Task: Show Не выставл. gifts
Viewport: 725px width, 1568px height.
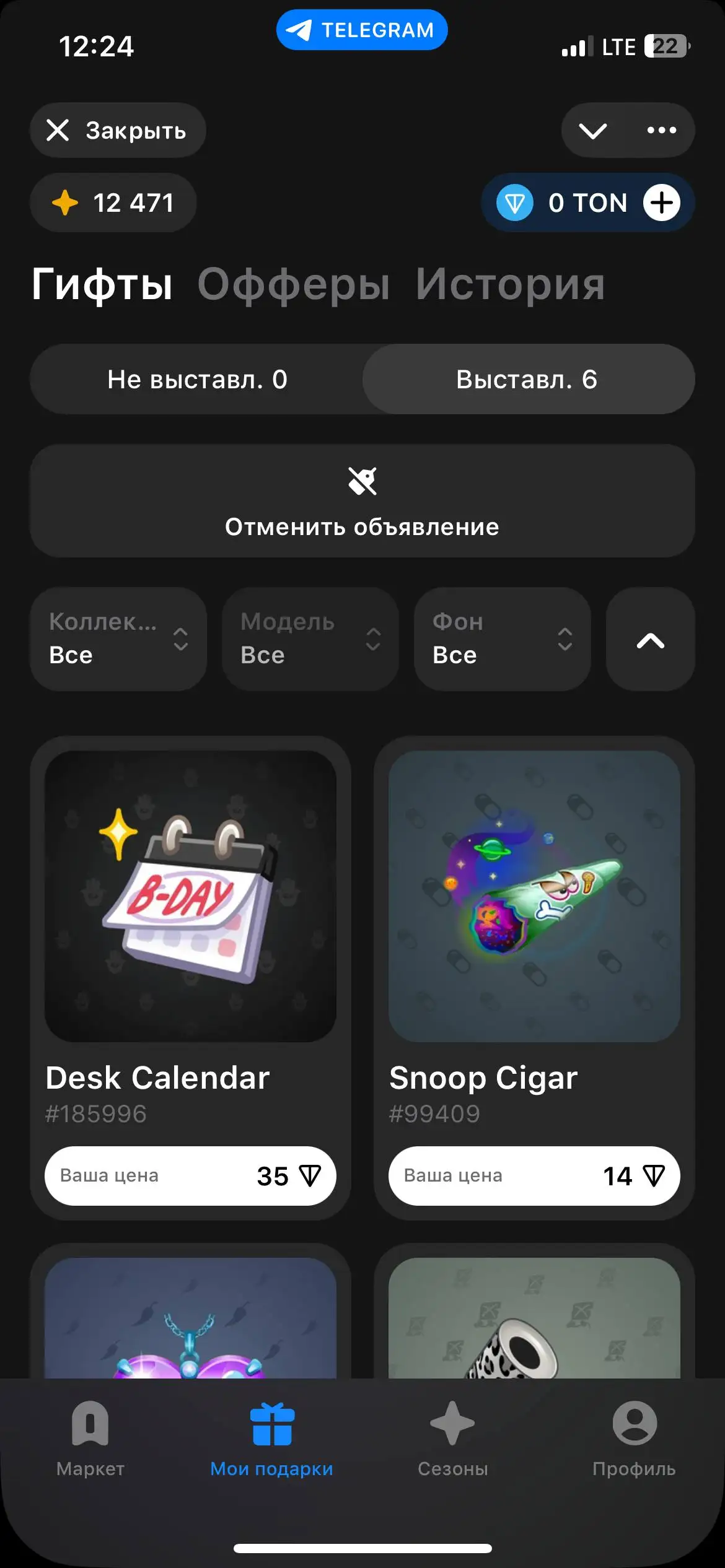Action: (x=197, y=379)
